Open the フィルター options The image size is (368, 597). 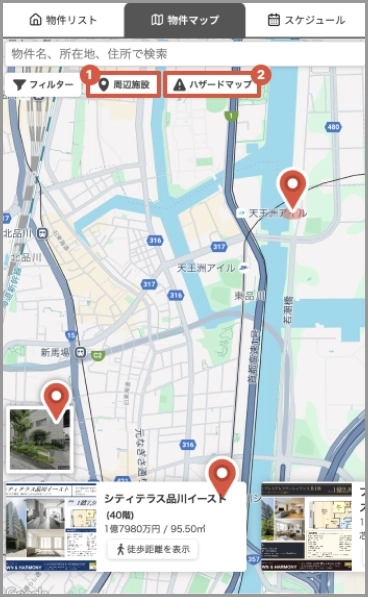tap(43, 84)
